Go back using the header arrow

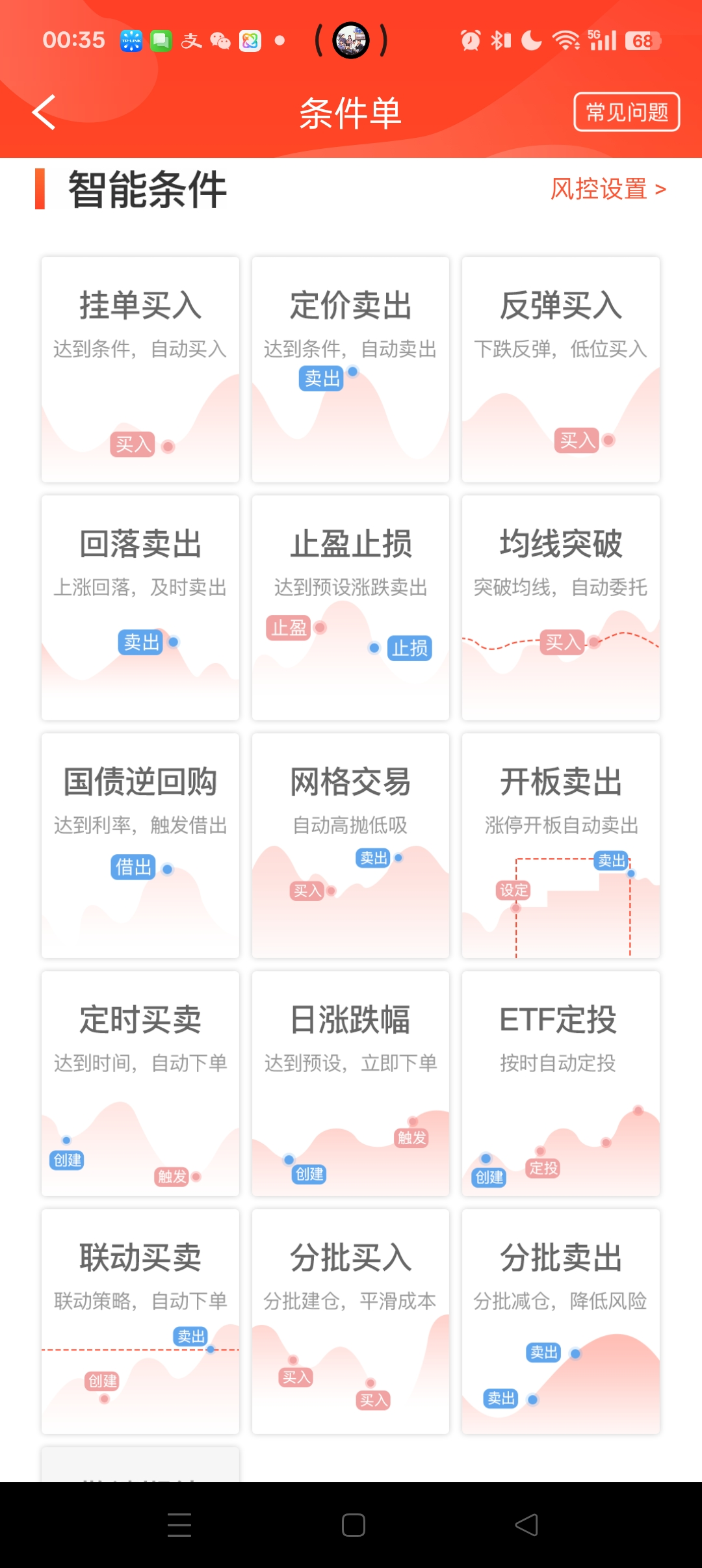click(44, 112)
